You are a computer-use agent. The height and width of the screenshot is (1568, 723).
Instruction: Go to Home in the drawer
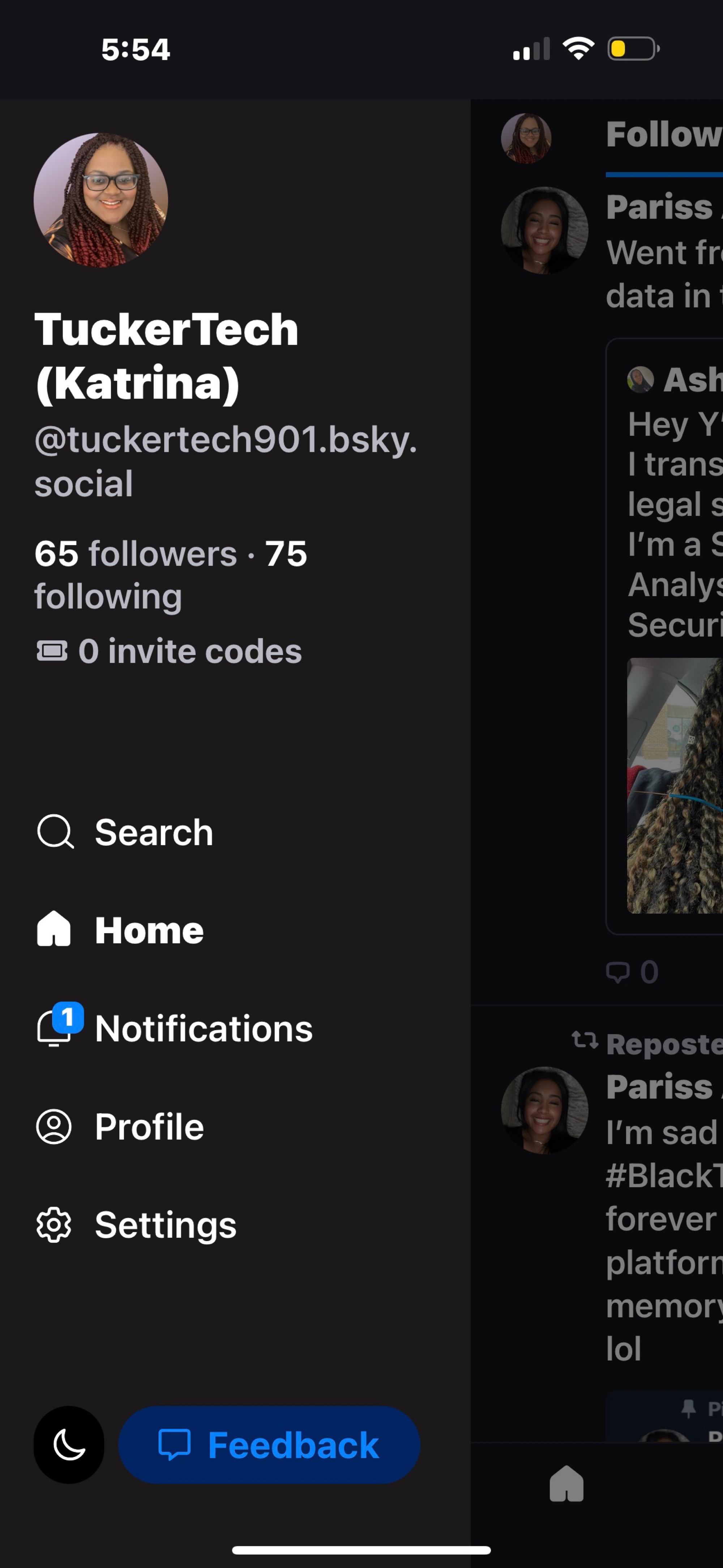click(x=120, y=930)
